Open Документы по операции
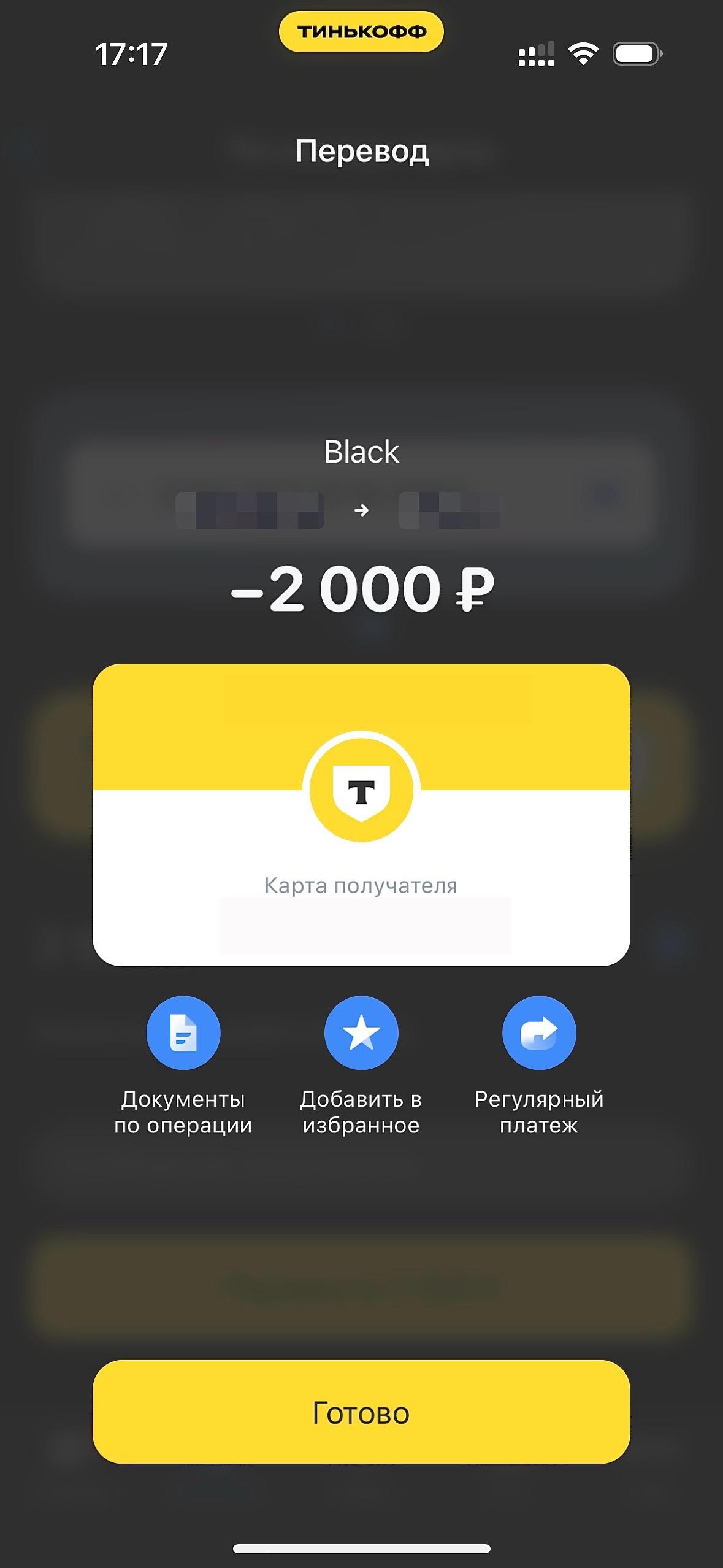The width and height of the screenshot is (723, 1568). tap(183, 1032)
